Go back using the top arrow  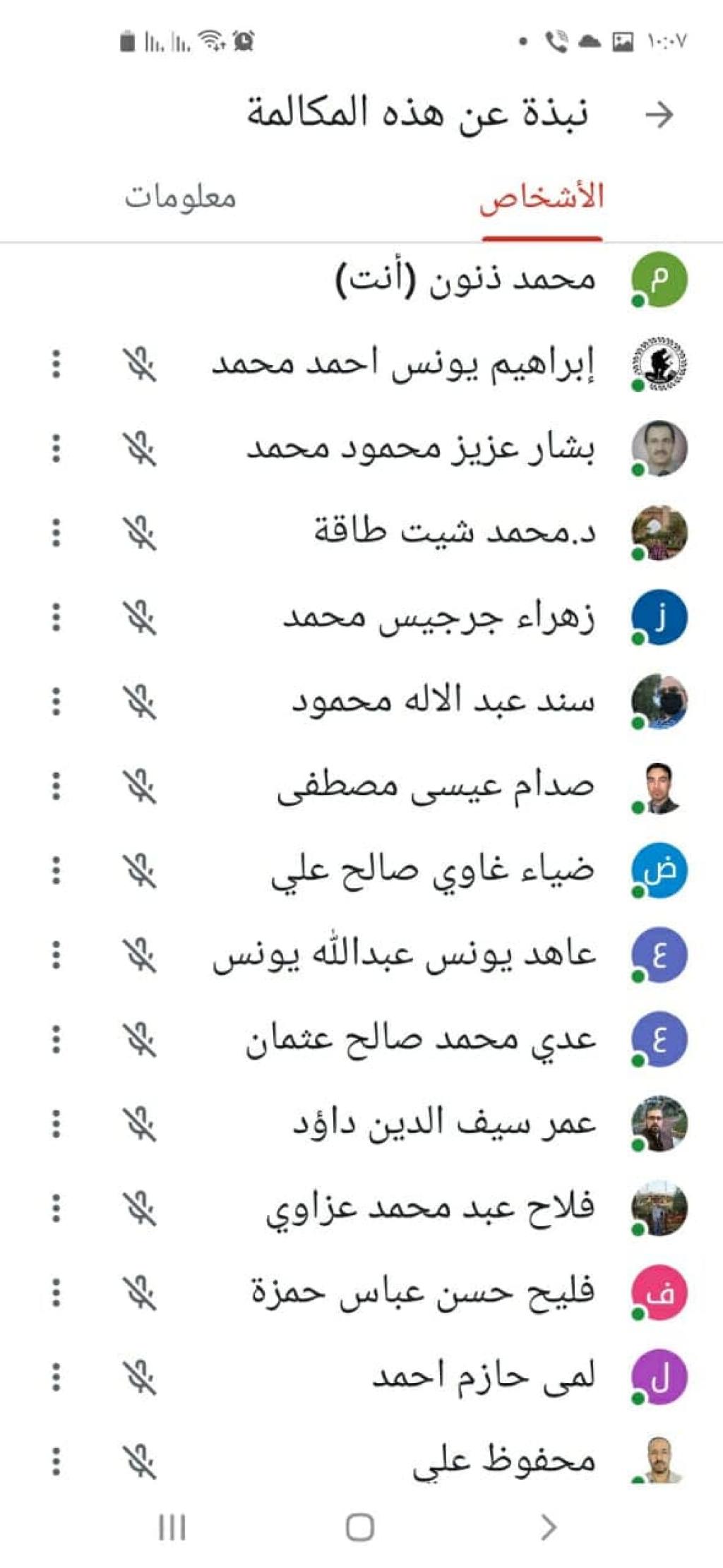pos(659,114)
